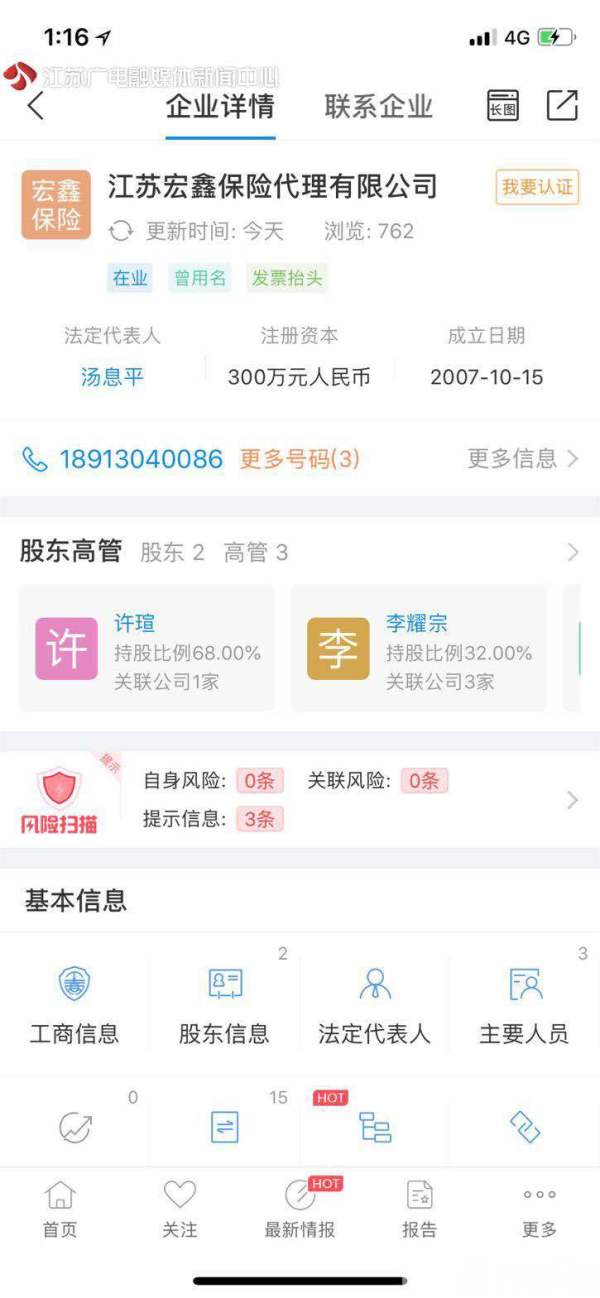Open the 报告 tab
The width and height of the screenshot is (600, 1298).
(420, 1208)
